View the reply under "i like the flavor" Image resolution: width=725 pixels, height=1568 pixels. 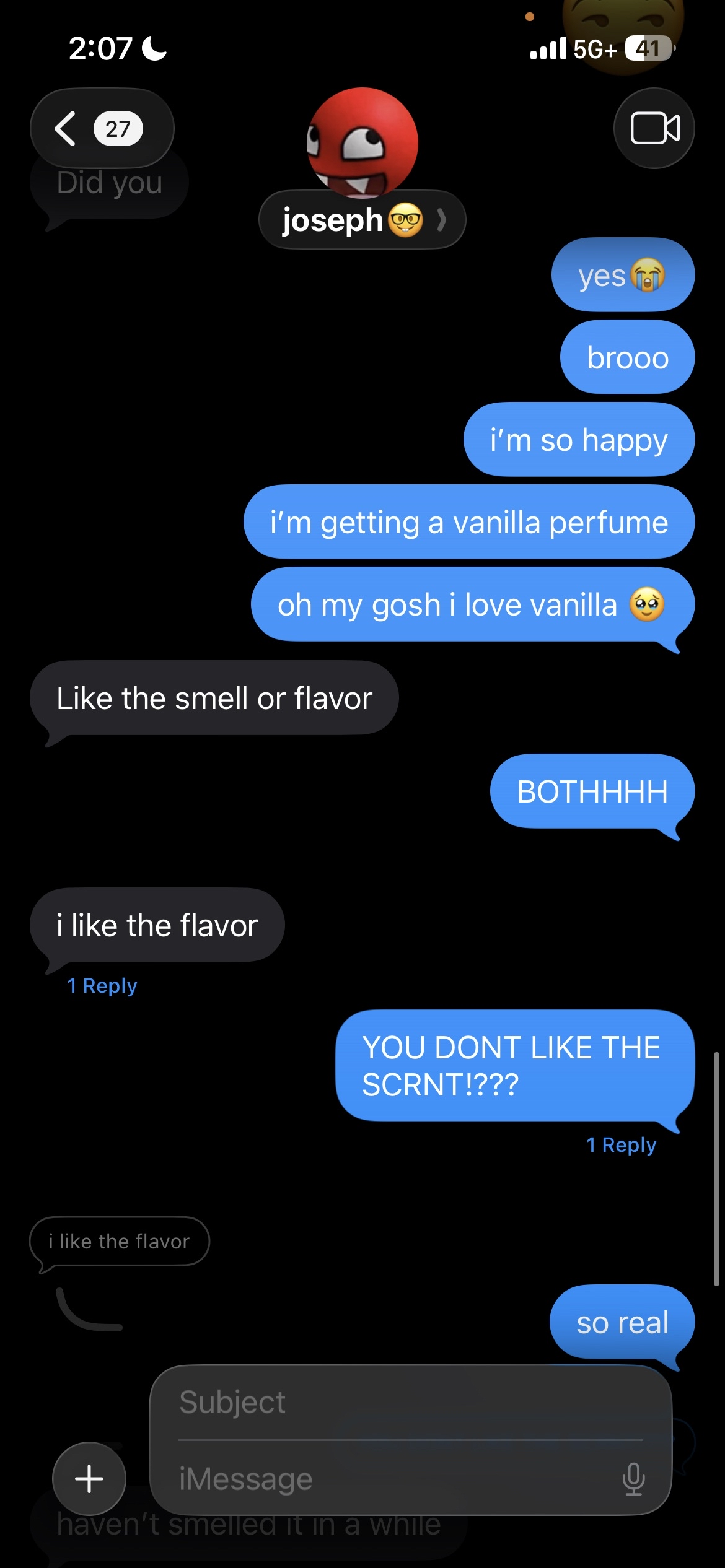[102, 985]
